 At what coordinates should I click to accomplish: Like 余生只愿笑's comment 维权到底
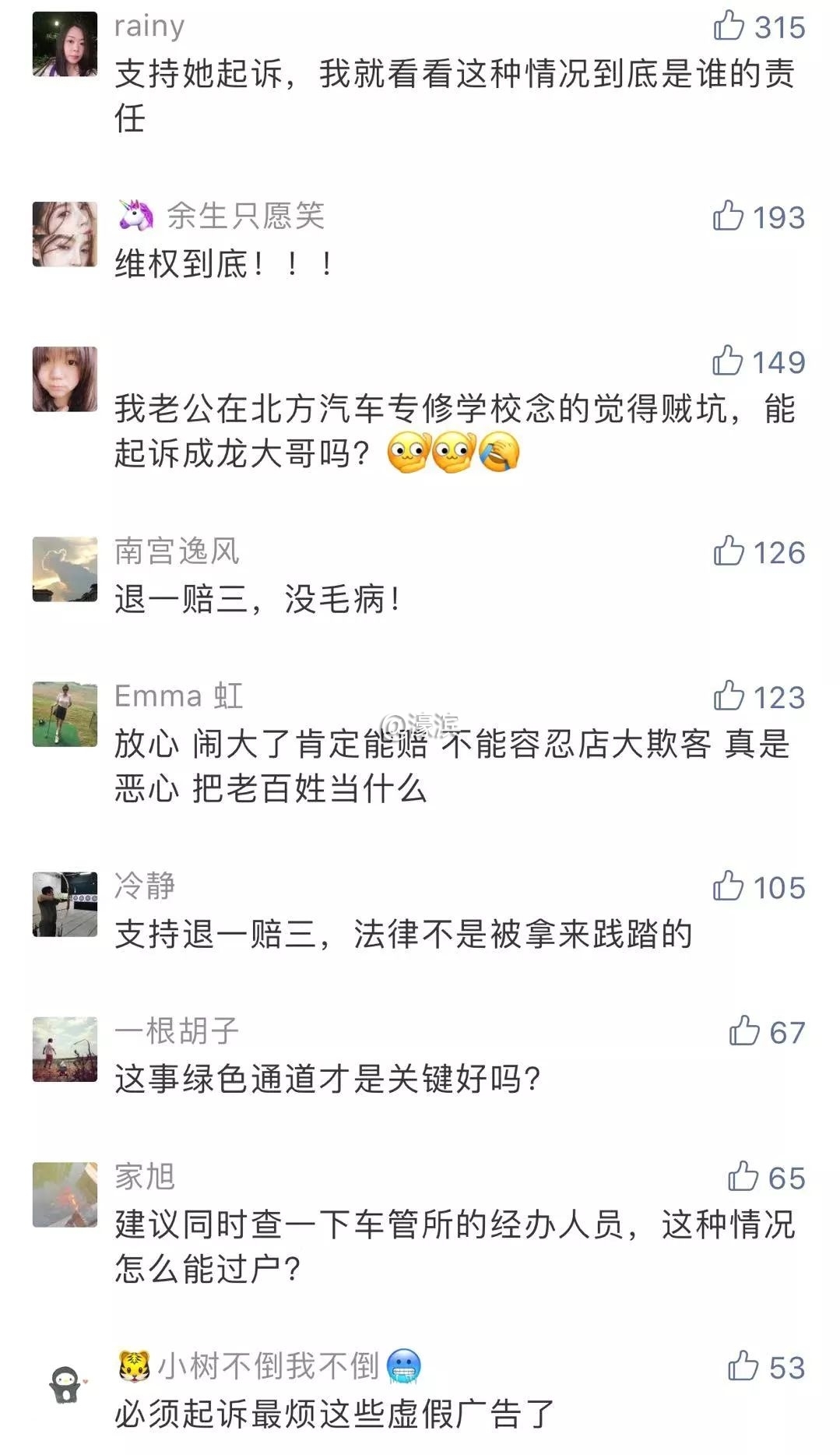point(728,216)
